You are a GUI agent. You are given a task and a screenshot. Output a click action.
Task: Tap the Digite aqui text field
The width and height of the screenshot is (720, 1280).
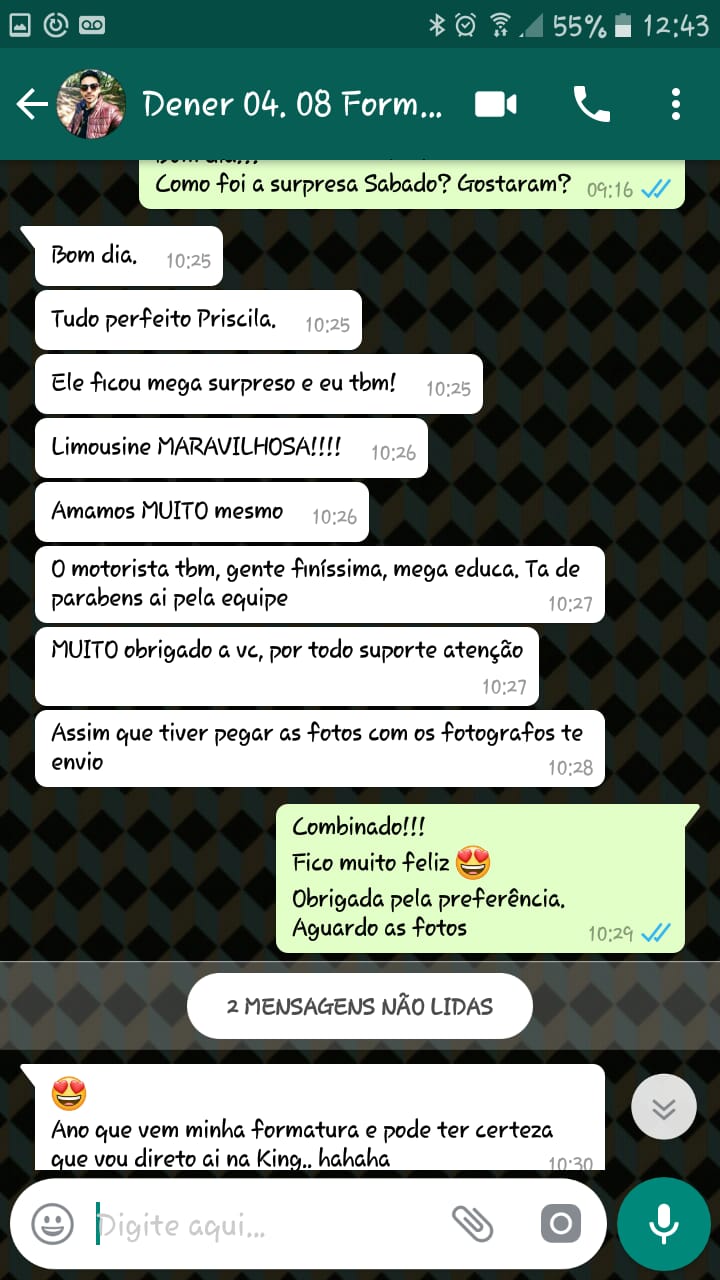250,1222
